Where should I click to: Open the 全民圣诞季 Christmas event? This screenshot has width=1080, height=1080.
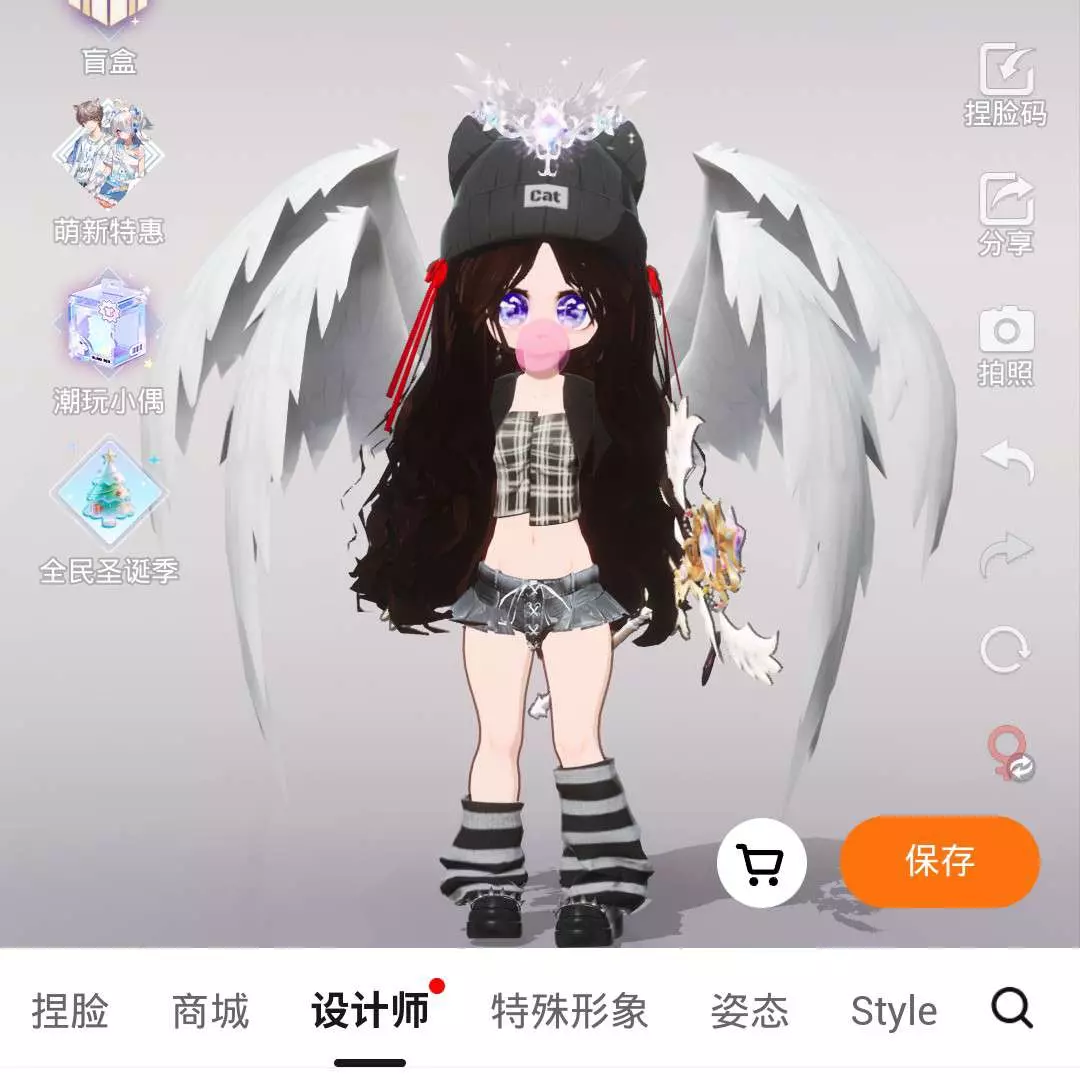tap(108, 510)
